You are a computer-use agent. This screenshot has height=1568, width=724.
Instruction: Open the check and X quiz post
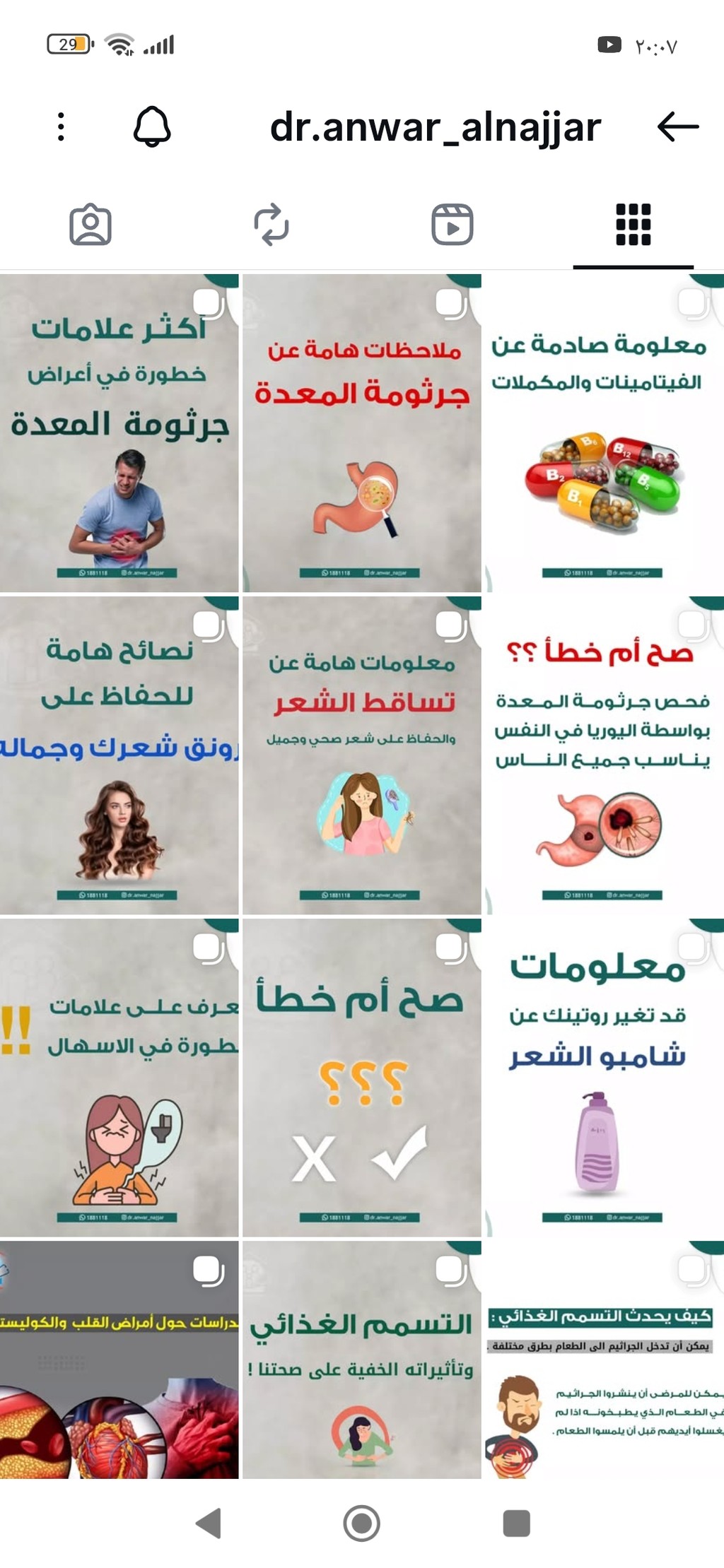click(361, 1077)
